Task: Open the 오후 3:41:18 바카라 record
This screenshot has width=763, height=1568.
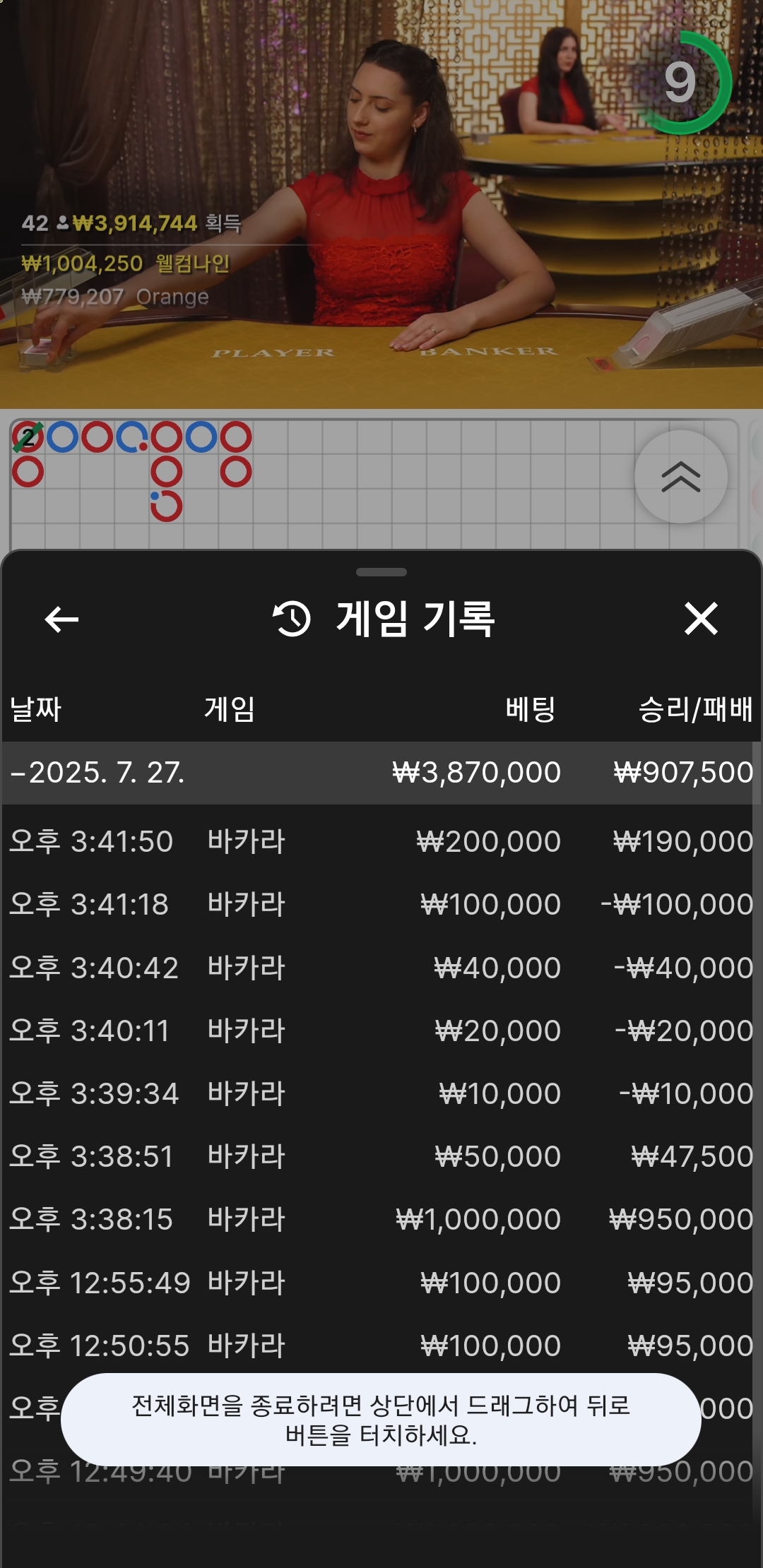Action: [x=381, y=904]
